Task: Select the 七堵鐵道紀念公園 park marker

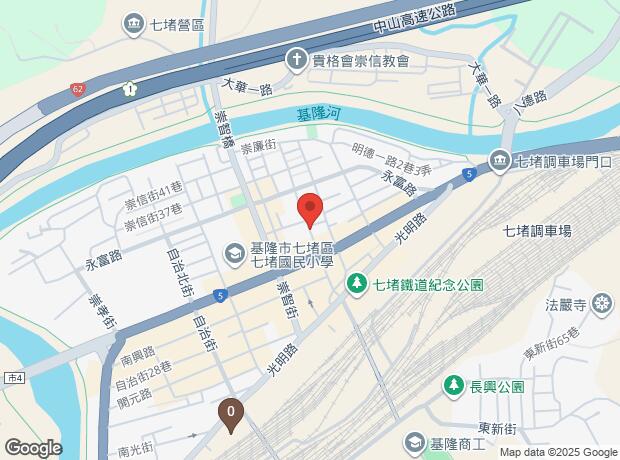Action: click(357, 284)
